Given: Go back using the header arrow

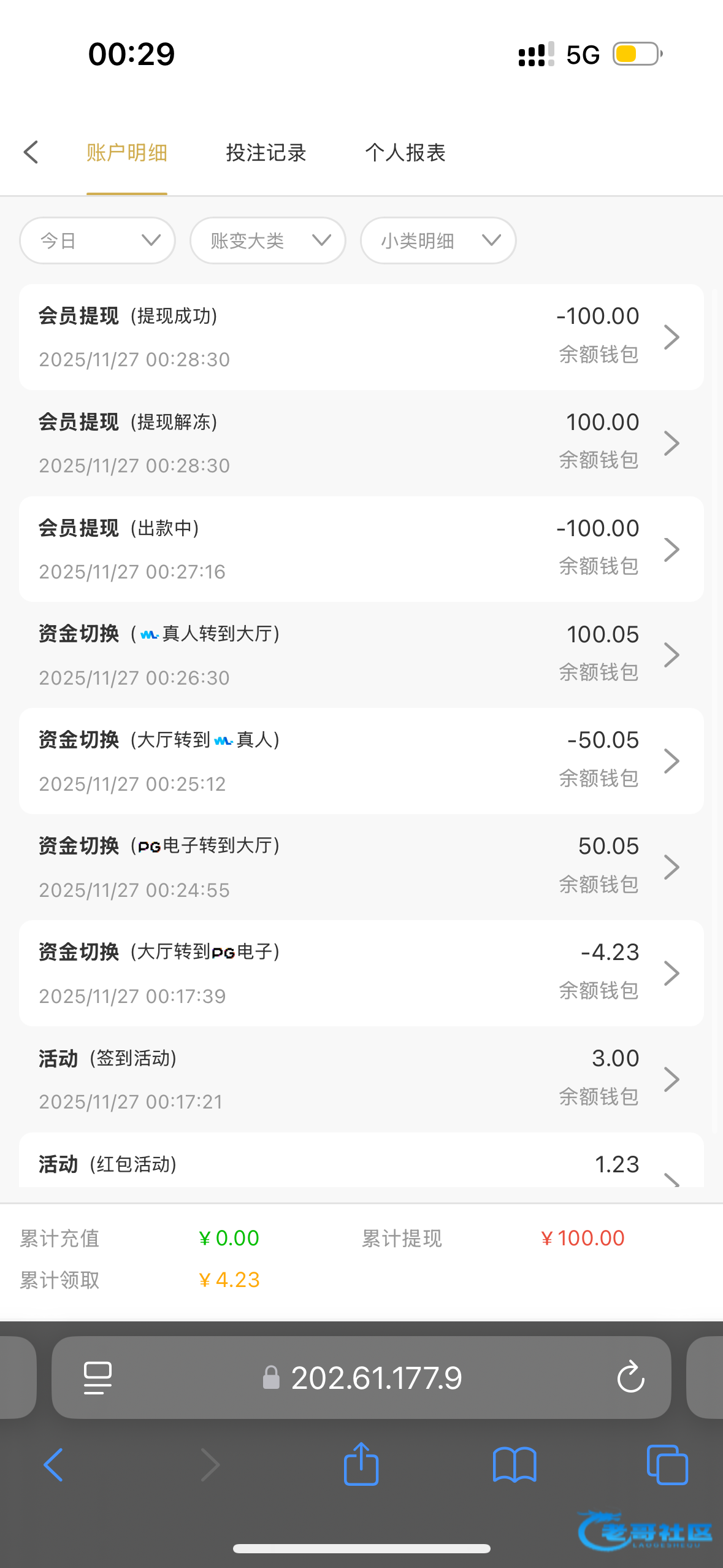Looking at the screenshot, I should click(x=31, y=152).
